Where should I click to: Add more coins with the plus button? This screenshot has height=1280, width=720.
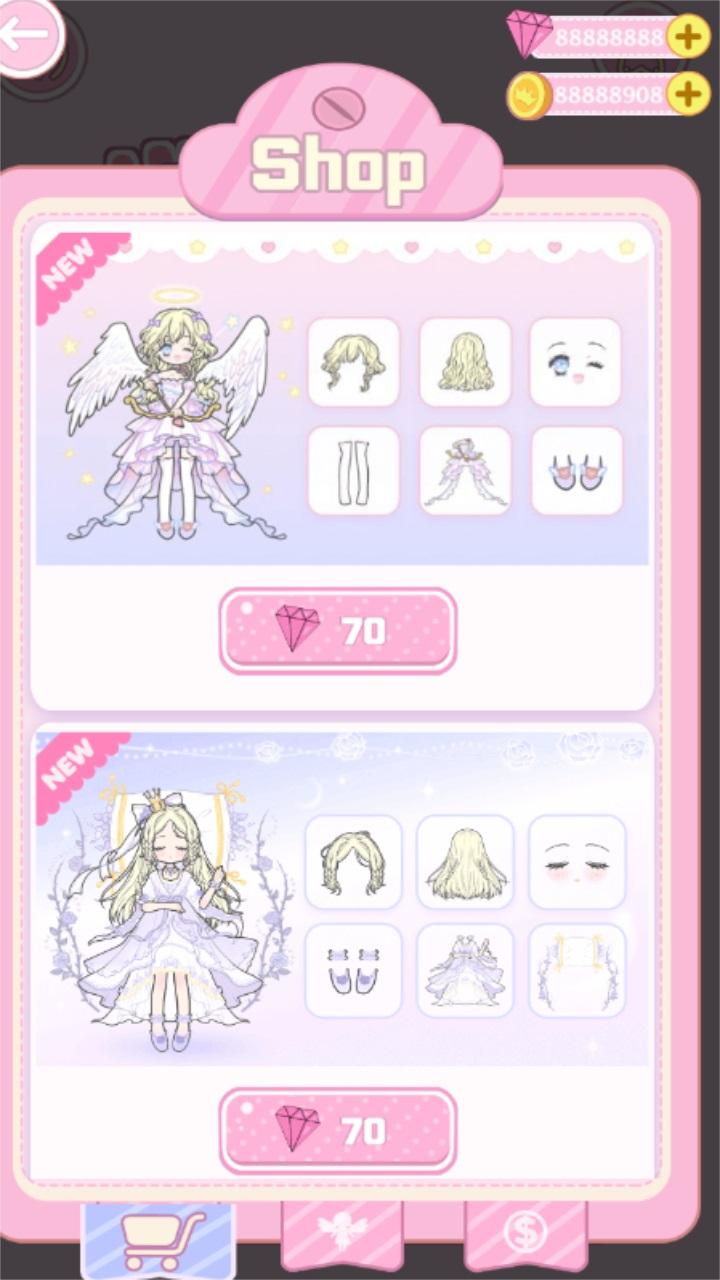687,94
